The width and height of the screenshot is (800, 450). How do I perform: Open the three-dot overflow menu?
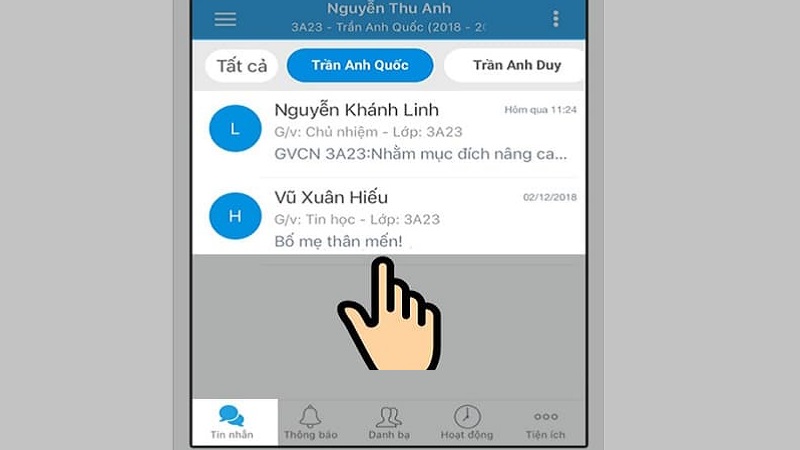(556, 19)
